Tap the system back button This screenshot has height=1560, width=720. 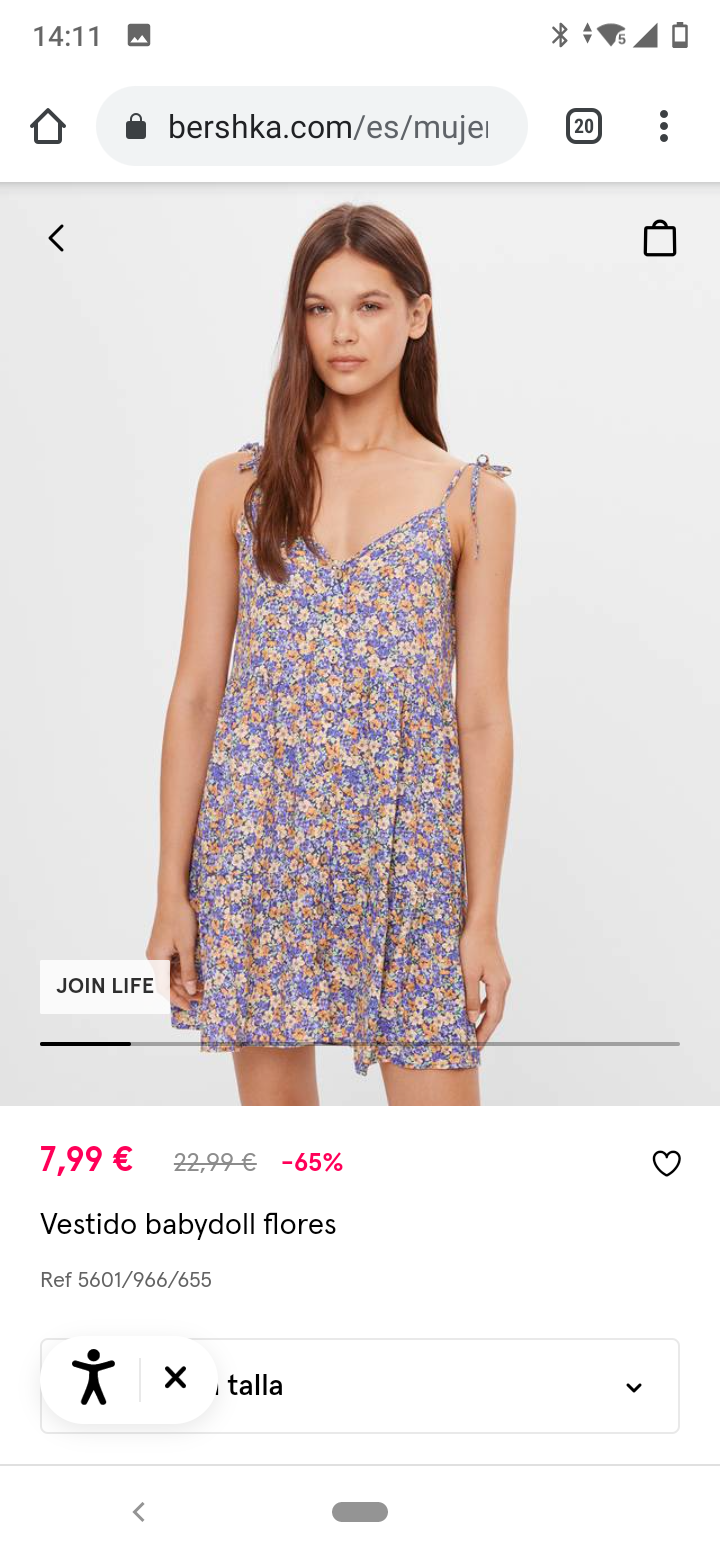point(139,1512)
